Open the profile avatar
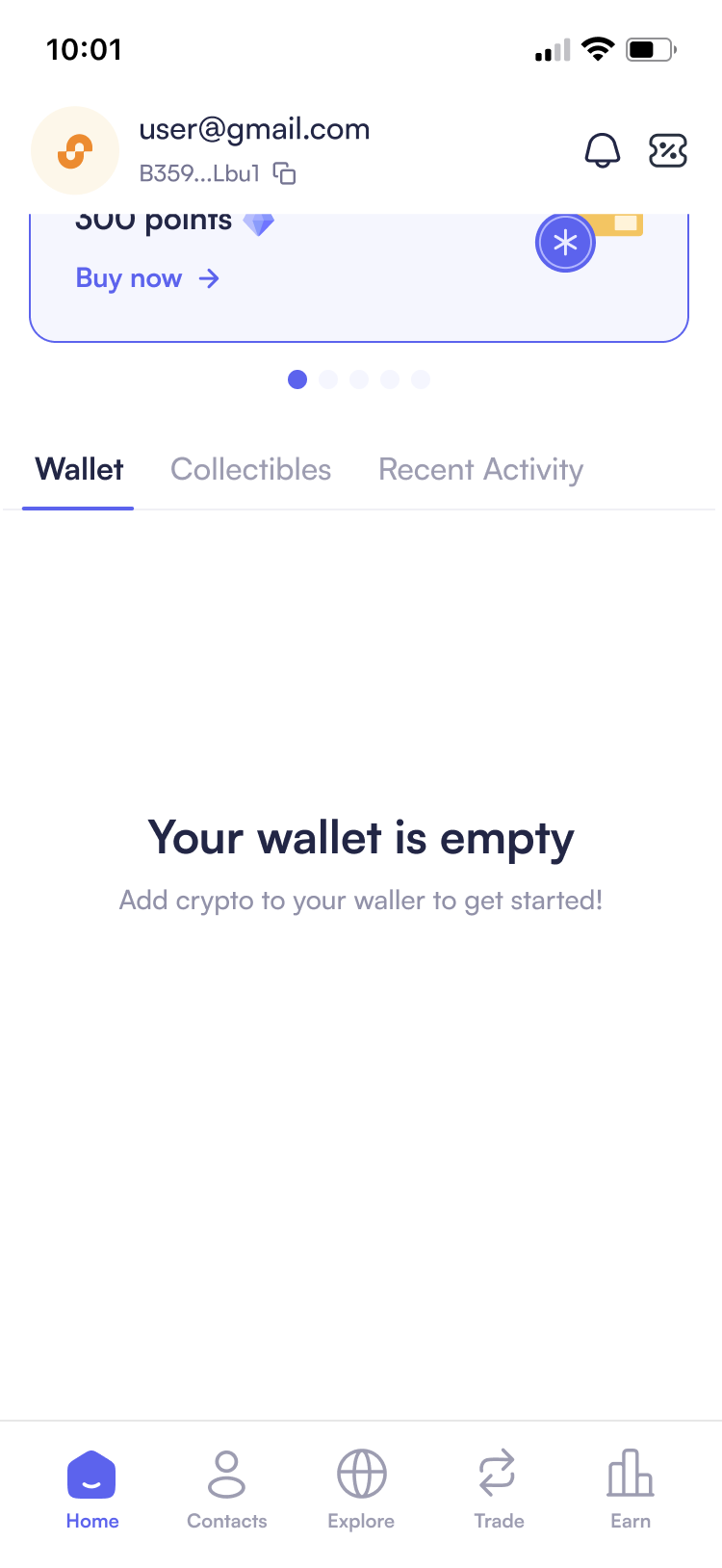The image size is (722, 1568). [75, 151]
